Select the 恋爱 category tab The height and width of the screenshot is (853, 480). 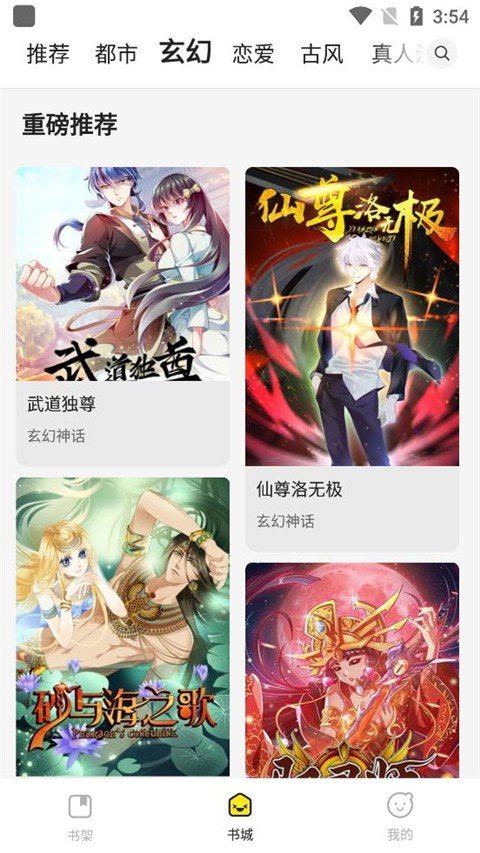[253, 54]
